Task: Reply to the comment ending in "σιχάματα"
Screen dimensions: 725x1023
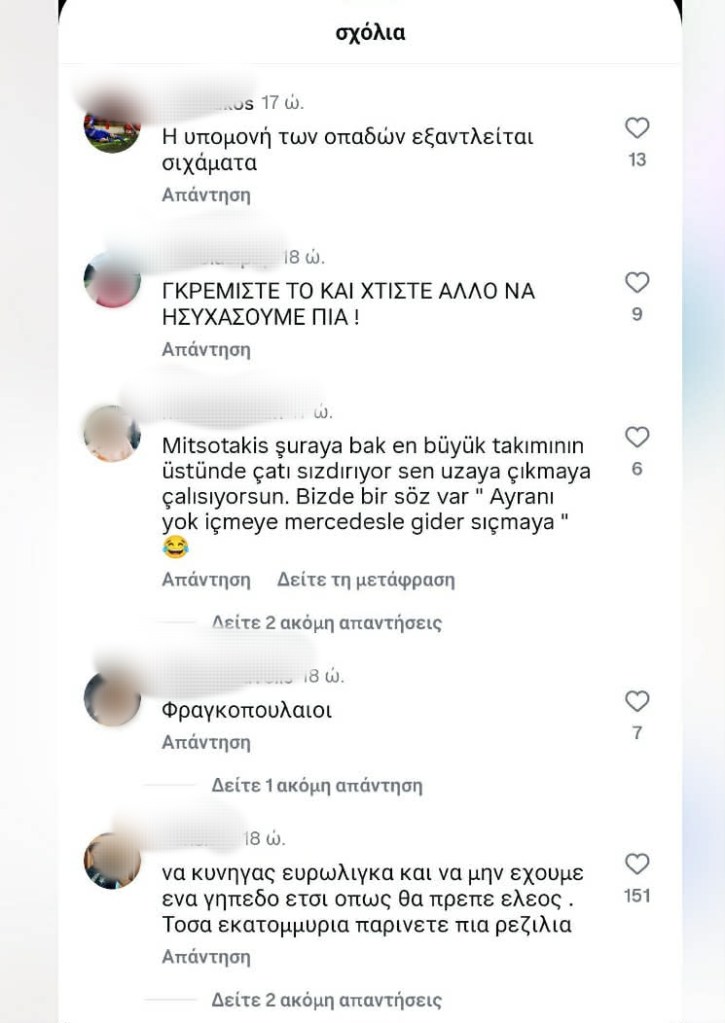Action: pyautogui.click(x=206, y=195)
